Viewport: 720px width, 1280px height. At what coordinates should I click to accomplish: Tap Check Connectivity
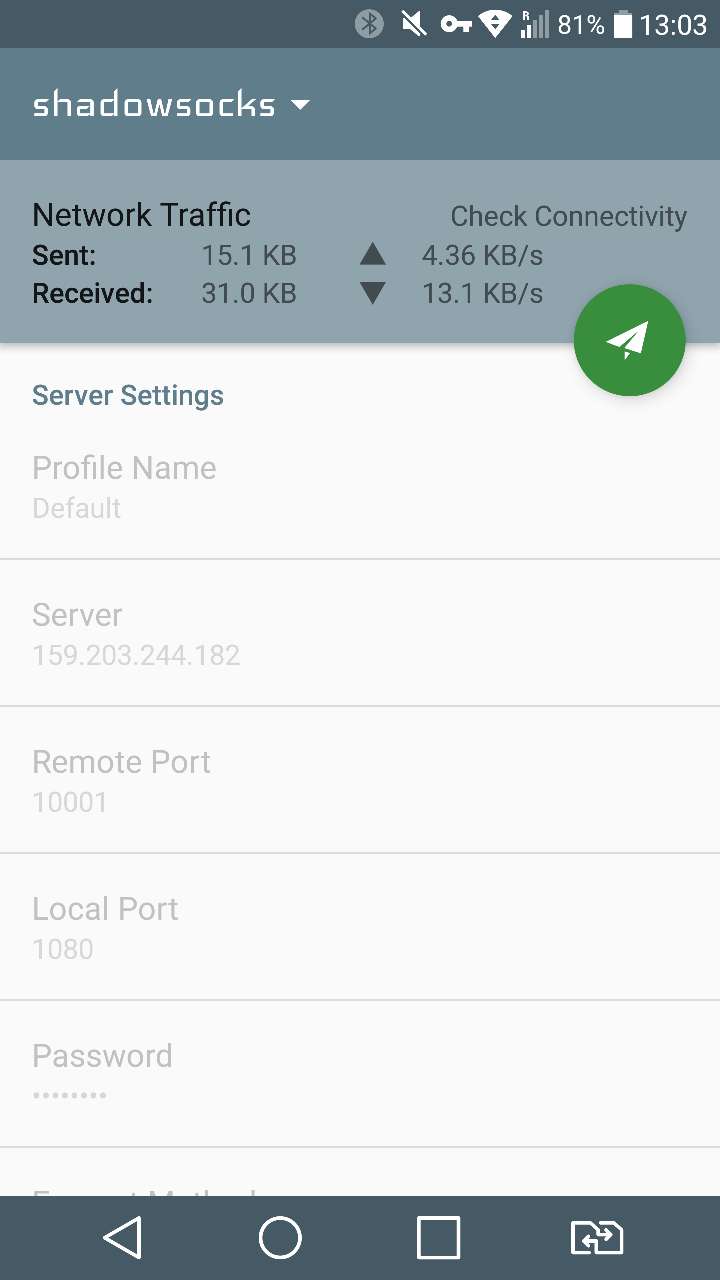tap(568, 216)
